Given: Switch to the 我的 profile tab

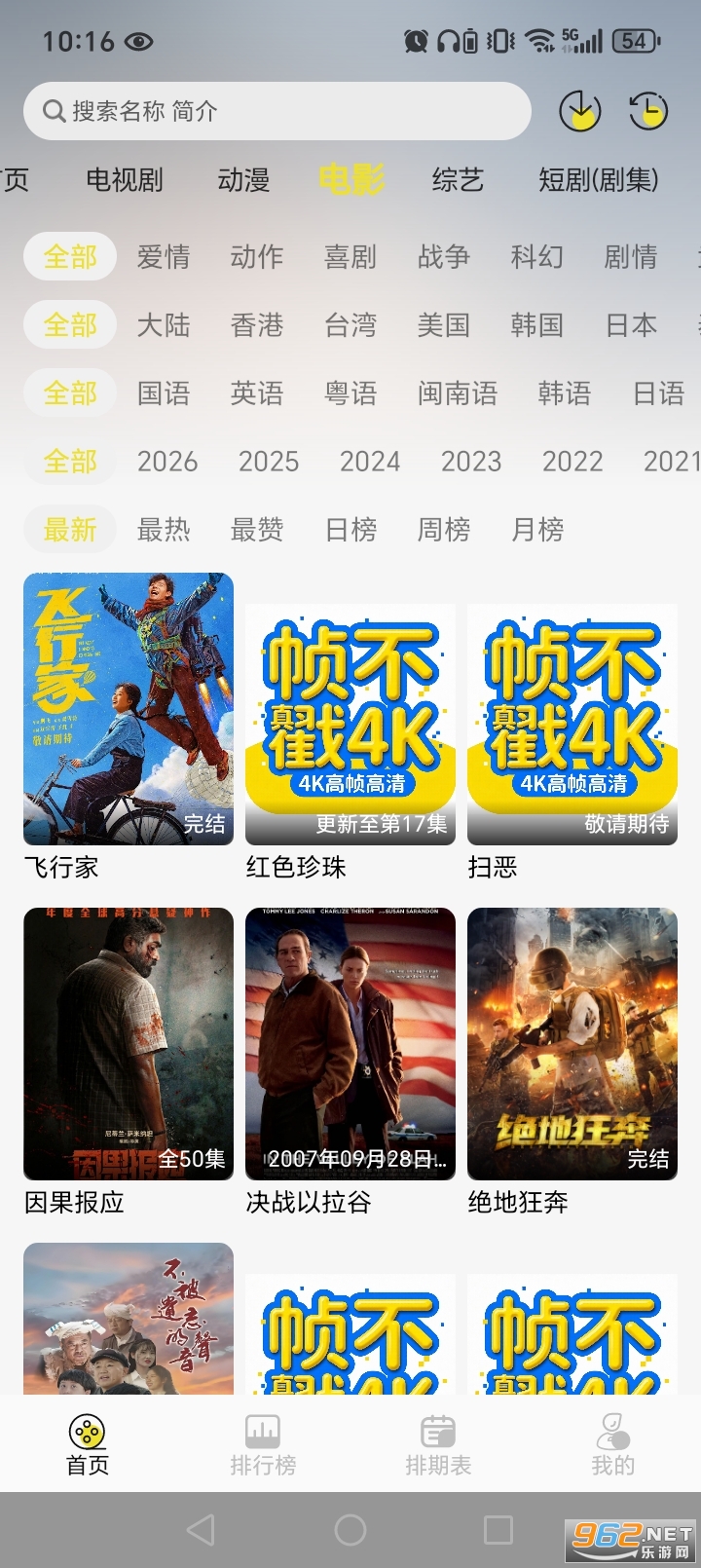Looking at the screenshot, I should [613, 1445].
